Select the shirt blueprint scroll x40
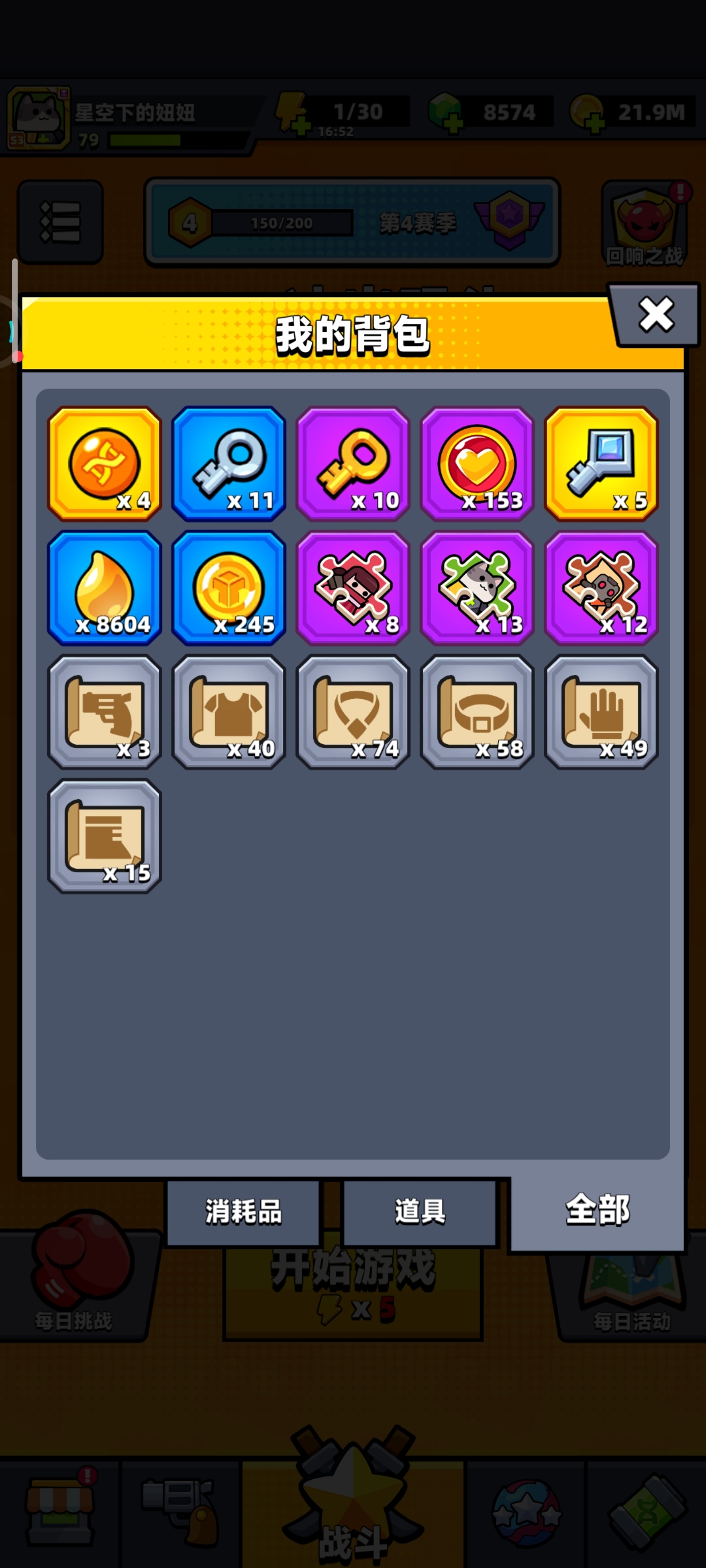This screenshot has width=706, height=1568. 229,712
